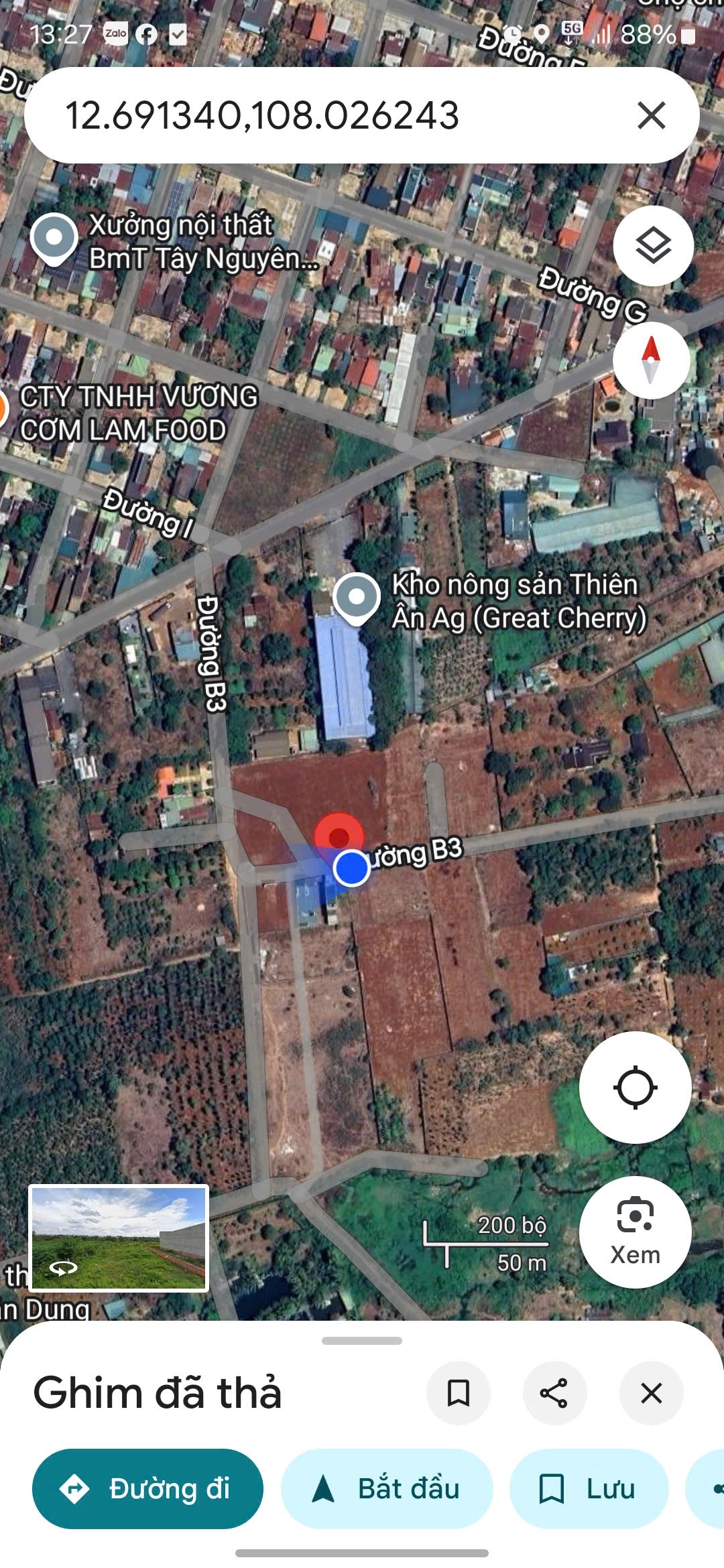Viewport: 724px width, 1568px height.
Task: Open the Street View preview thumbnail
Action: coord(119,1238)
